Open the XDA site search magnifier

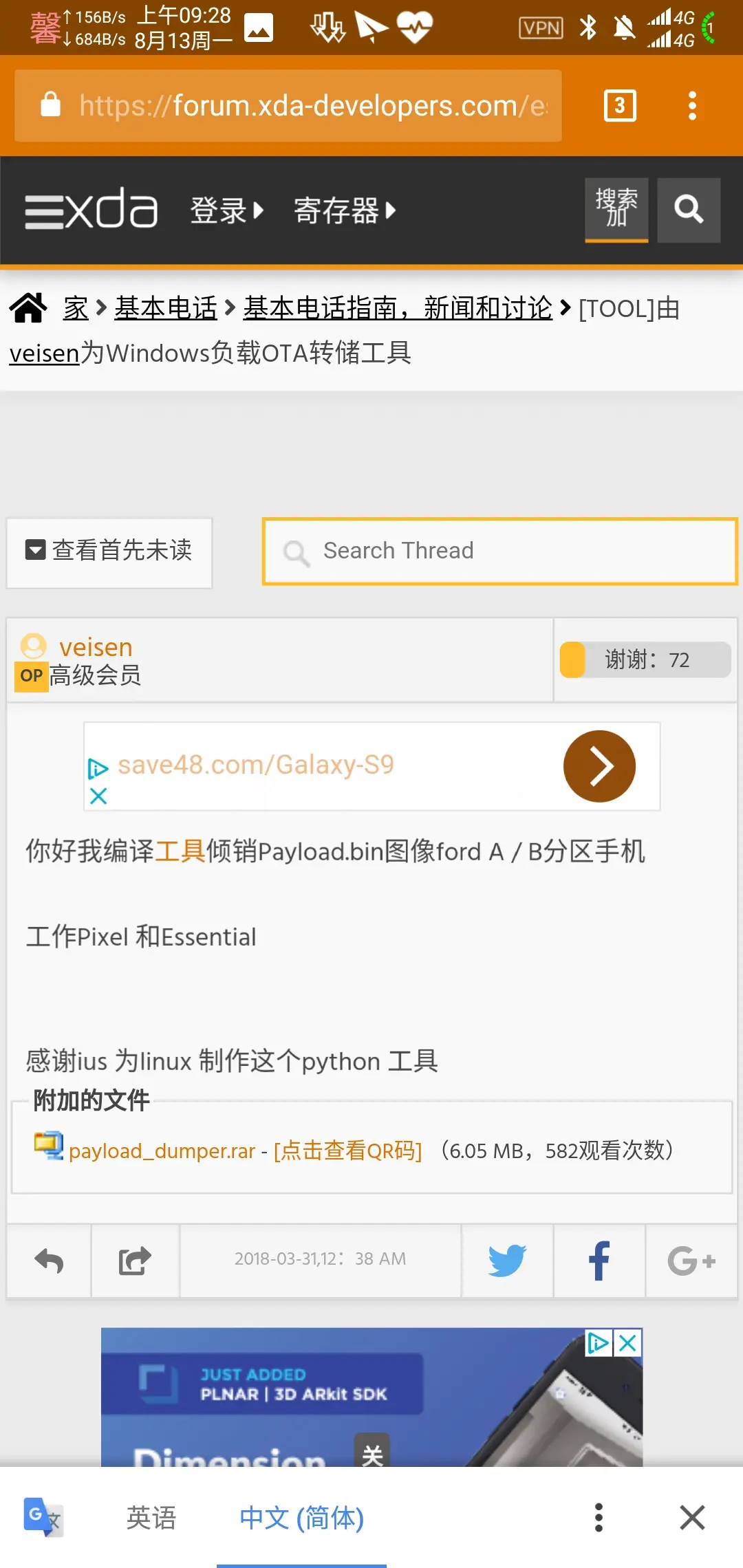[688, 210]
